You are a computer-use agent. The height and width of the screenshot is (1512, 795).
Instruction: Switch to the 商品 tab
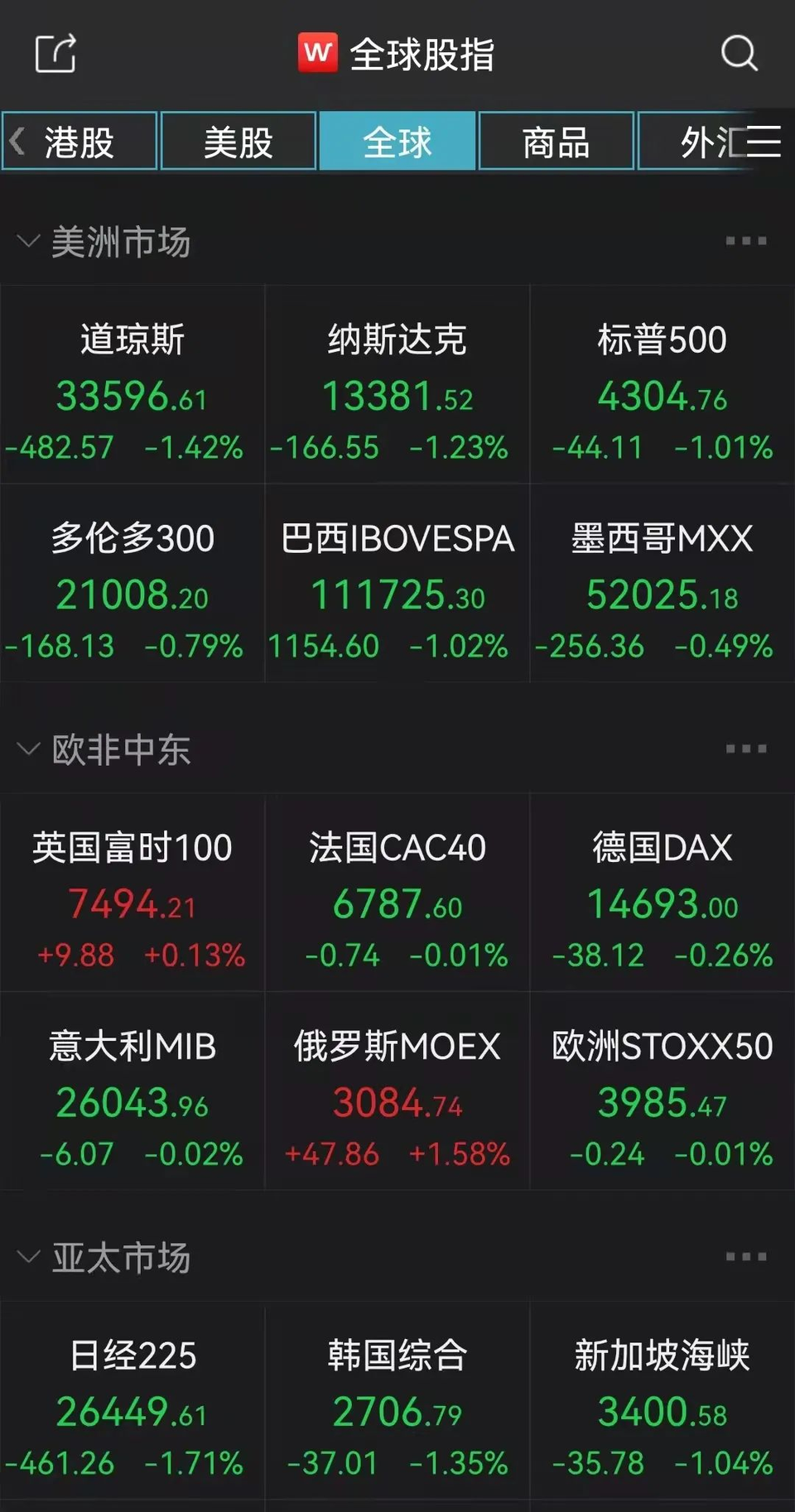click(555, 142)
